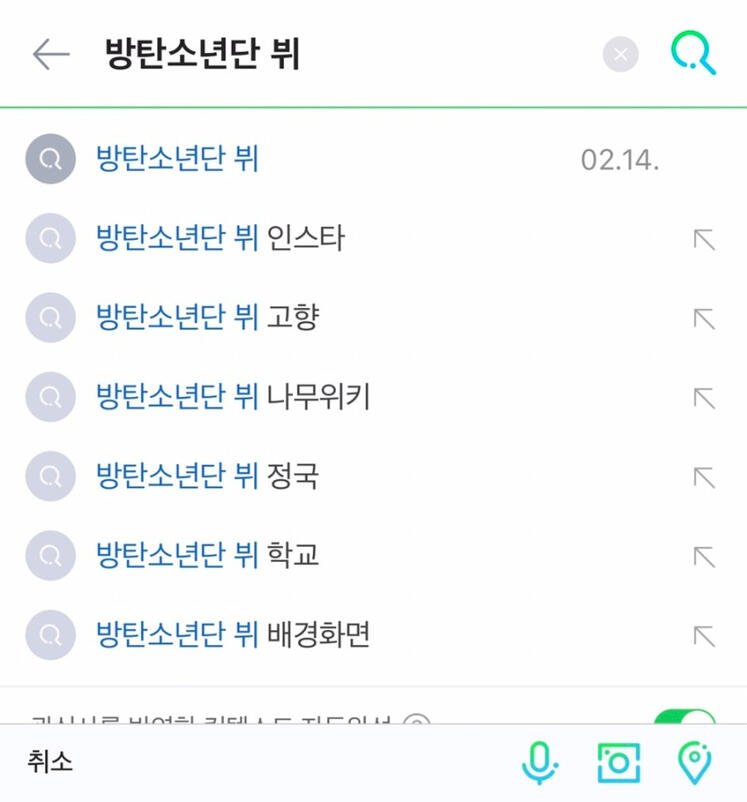This screenshot has width=747, height=802.
Task: Insert 배경화면 suggestion using its arrow
Action: click(704, 635)
